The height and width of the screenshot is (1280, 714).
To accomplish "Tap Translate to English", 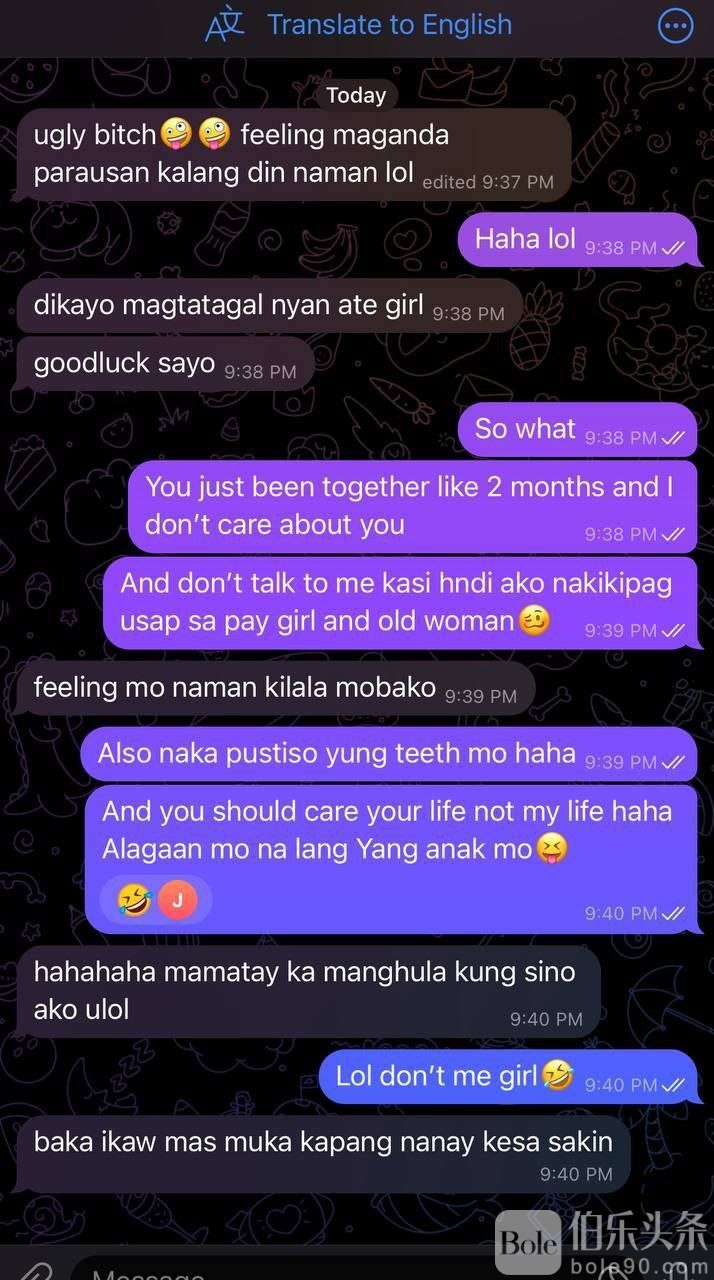I will [x=360, y=25].
